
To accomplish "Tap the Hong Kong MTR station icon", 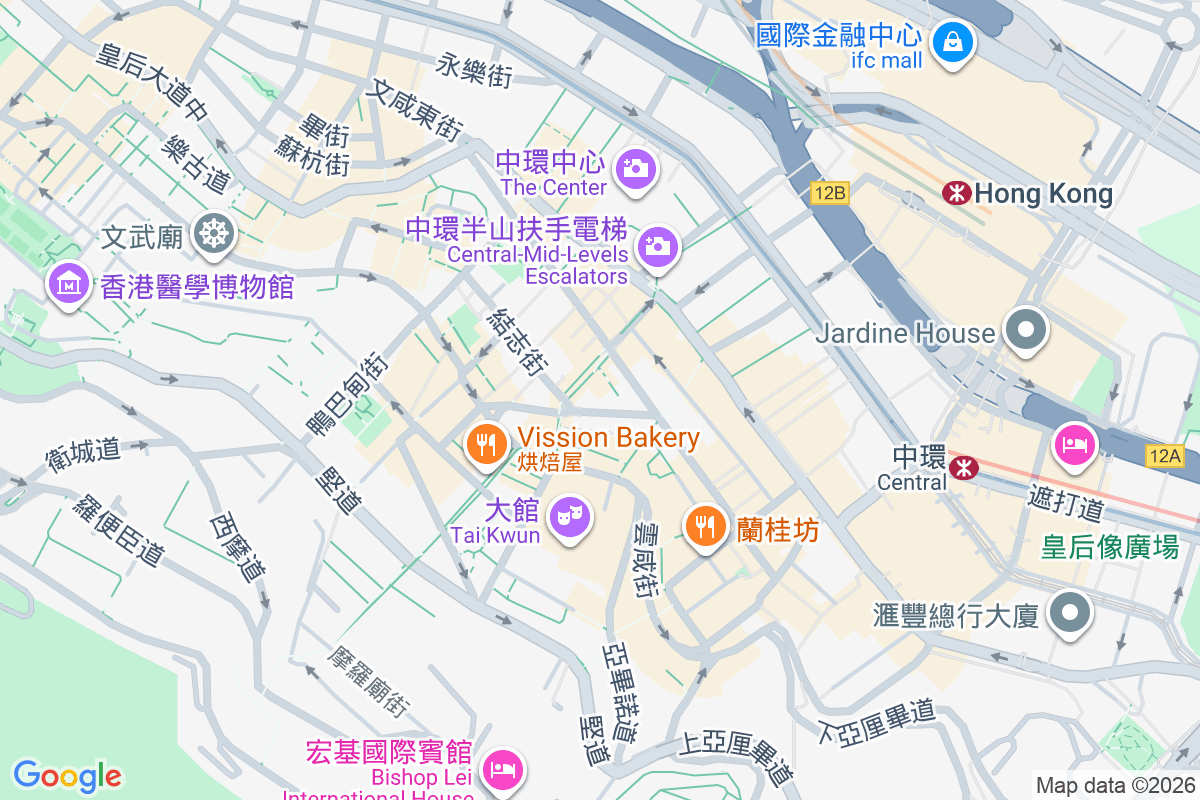I will tap(956, 194).
